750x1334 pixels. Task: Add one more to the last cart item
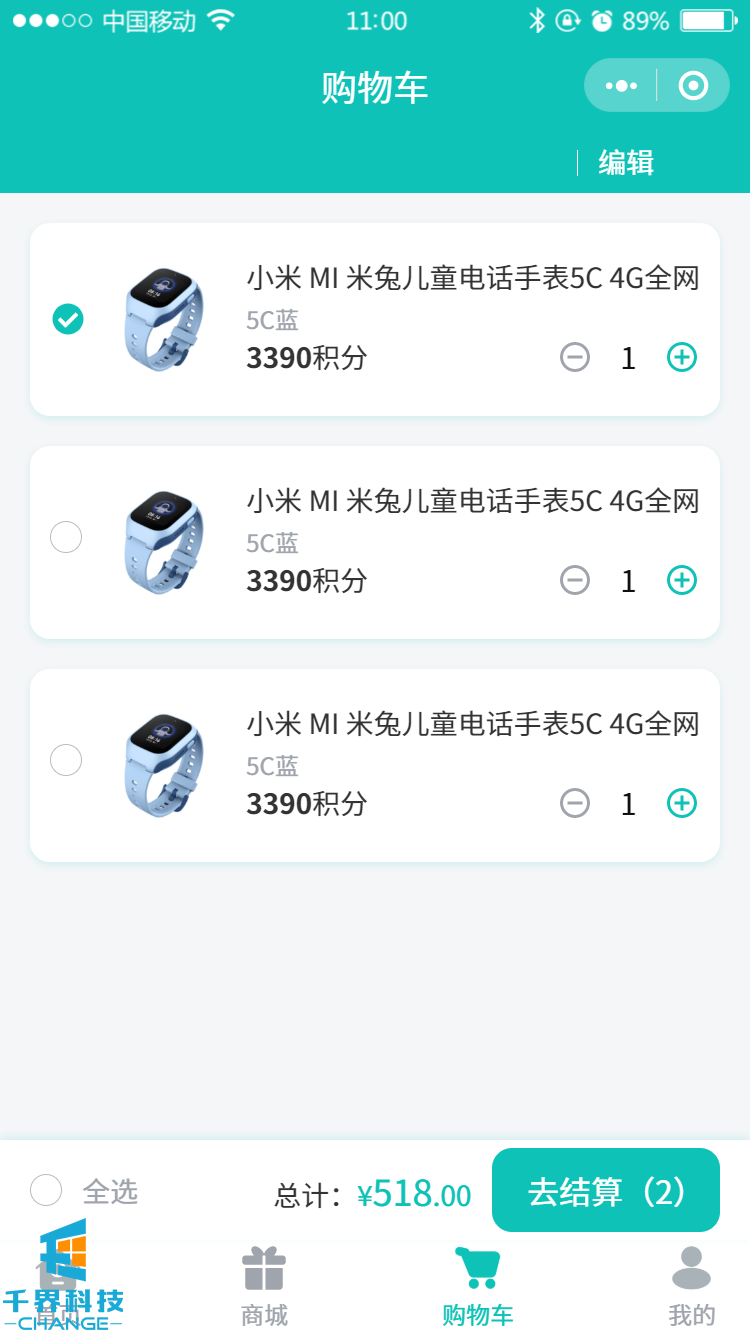pyautogui.click(x=682, y=803)
